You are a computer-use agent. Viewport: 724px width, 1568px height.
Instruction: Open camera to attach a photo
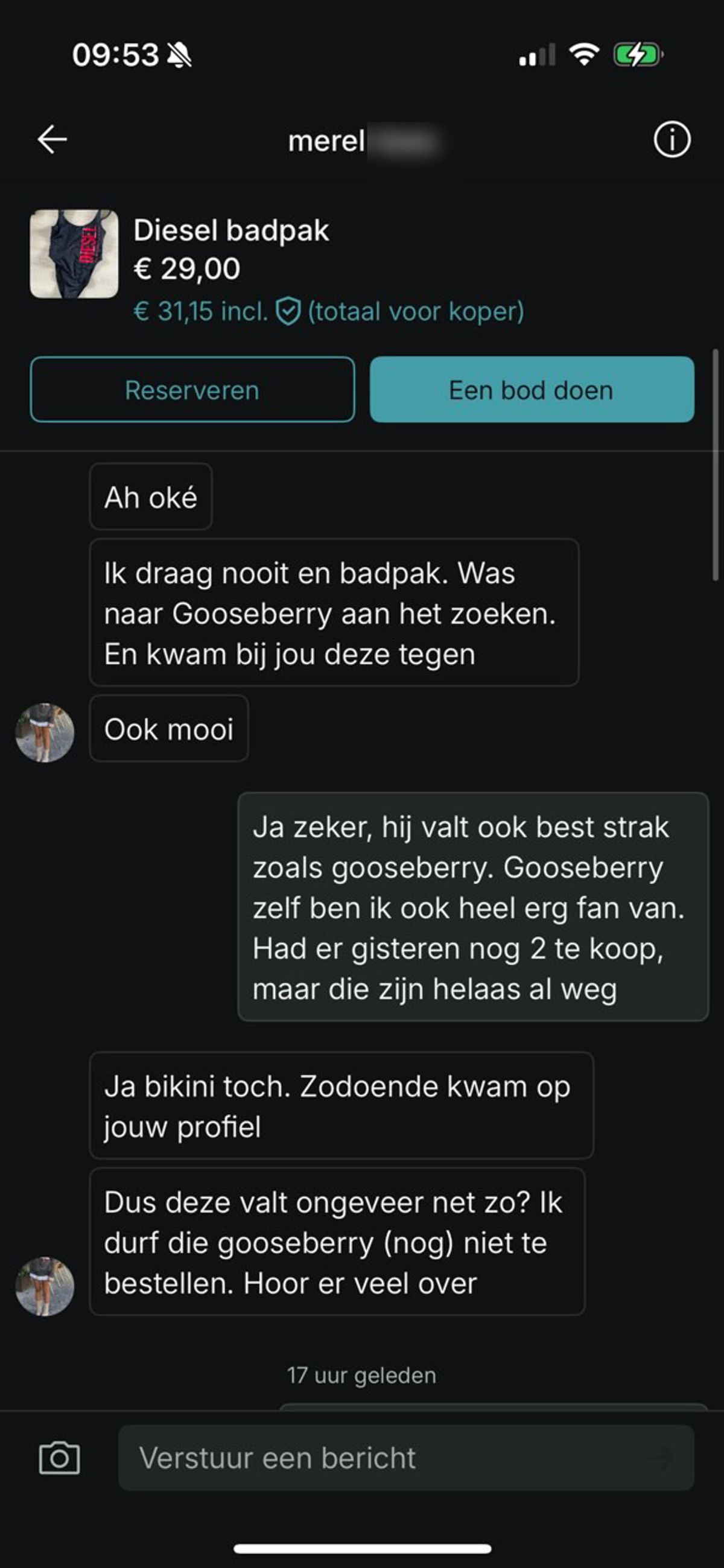pyautogui.click(x=59, y=1458)
